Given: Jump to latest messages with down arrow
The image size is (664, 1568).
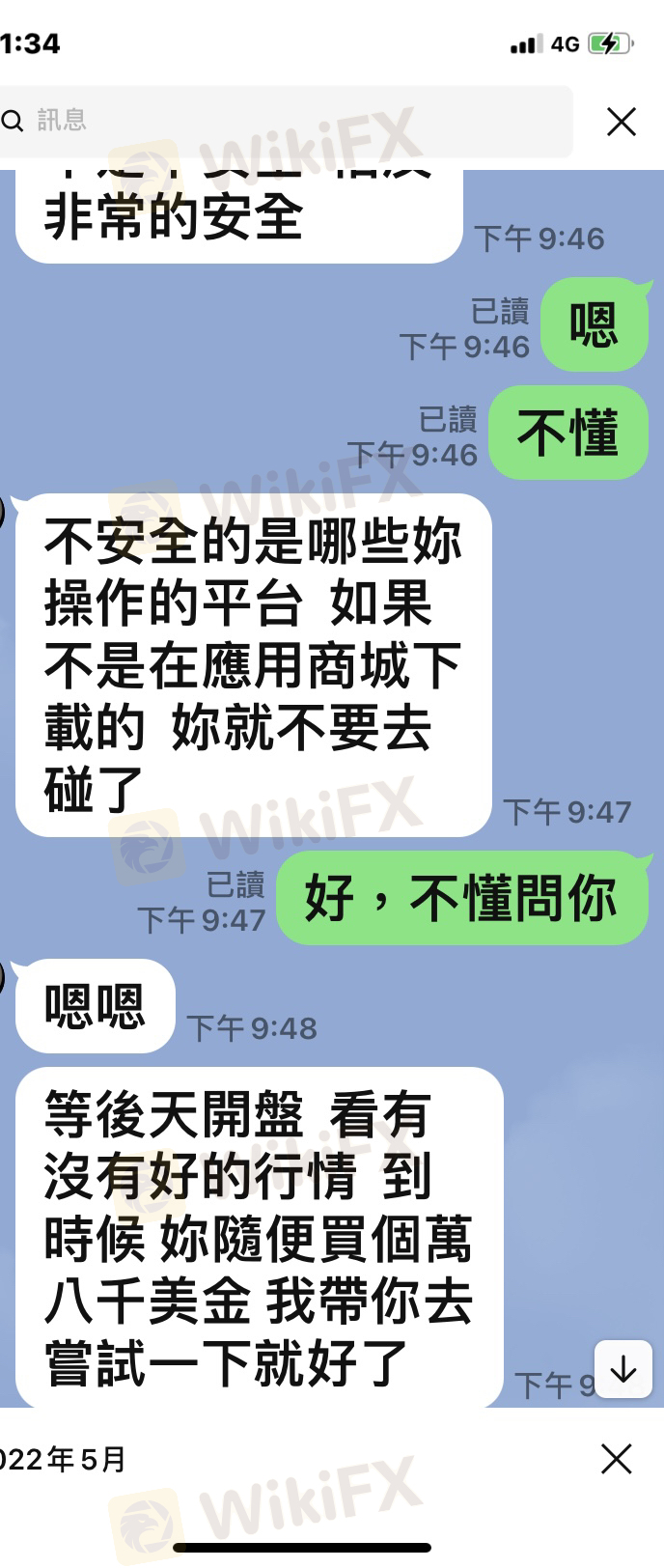Looking at the screenshot, I should [x=623, y=1369].
